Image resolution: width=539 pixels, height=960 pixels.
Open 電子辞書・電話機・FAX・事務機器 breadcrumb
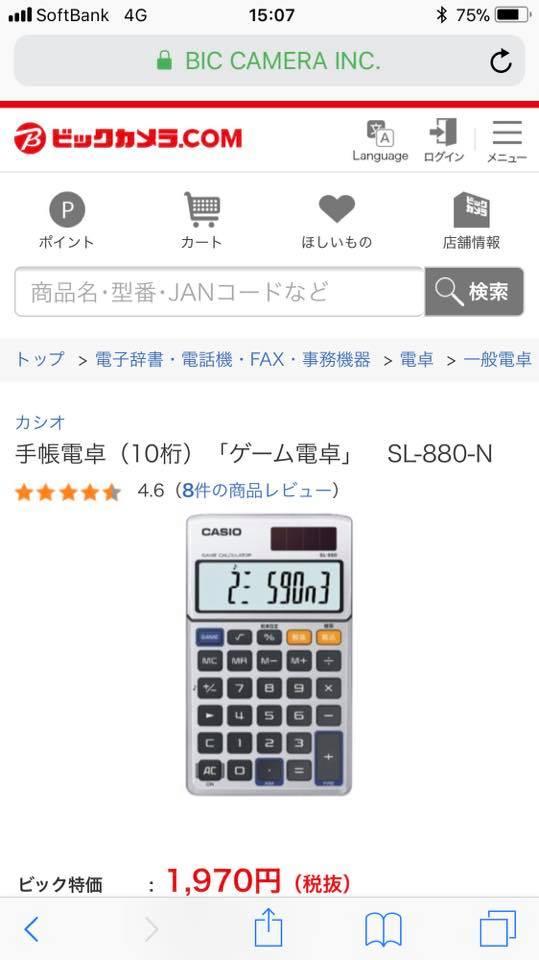click(233, 359)
